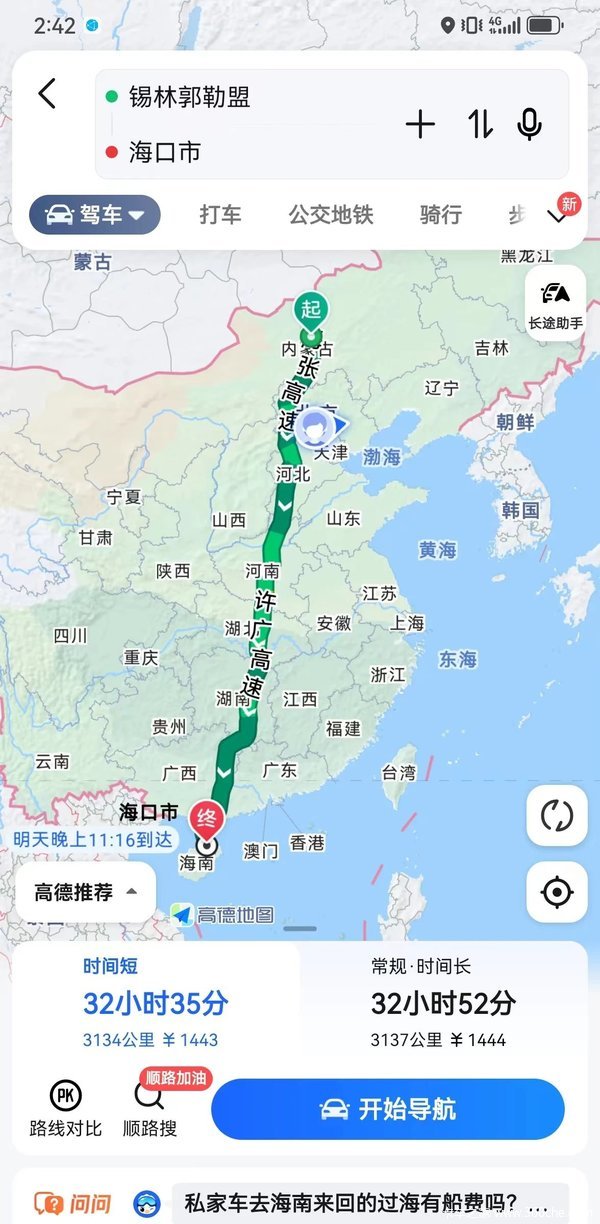600x1224 pixels.
Task: Select the 常规·时间长 32小时52分 route
Action: [443, 1002]
